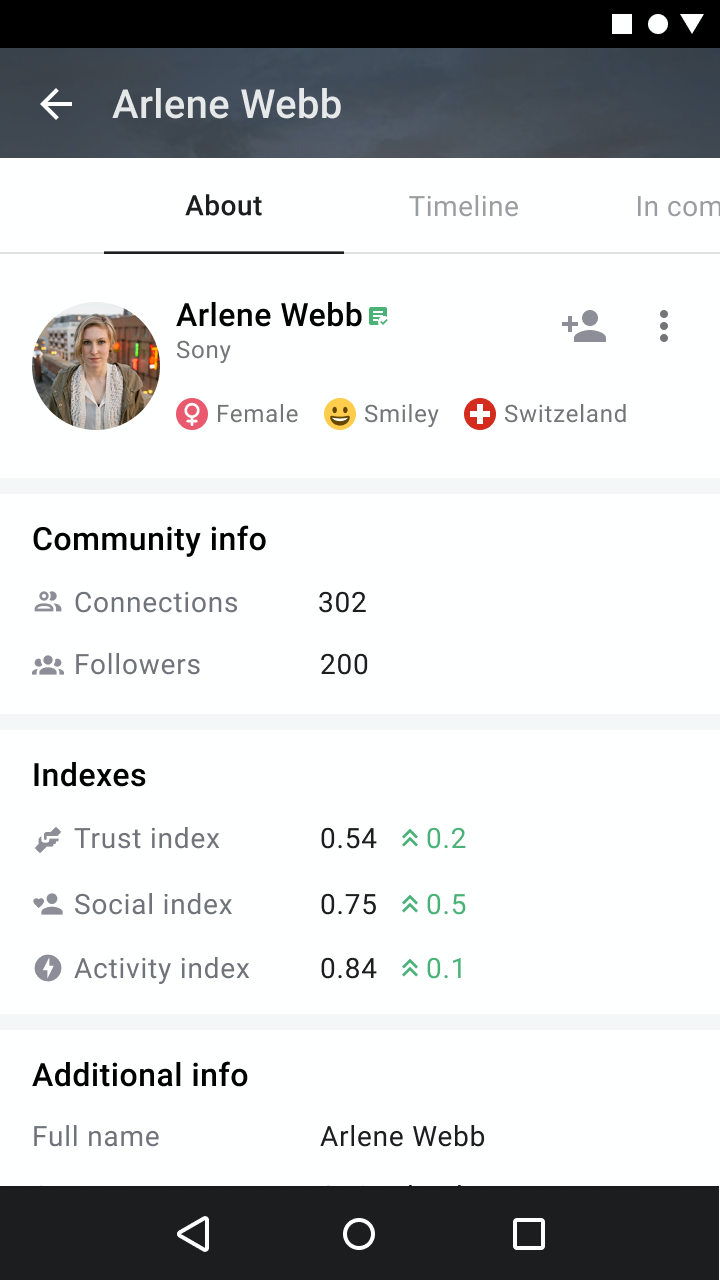Open the partially visible In common tab
The width and height of the screenshot is (720, 1280).
pyautogui.click(x=677, y=206)
